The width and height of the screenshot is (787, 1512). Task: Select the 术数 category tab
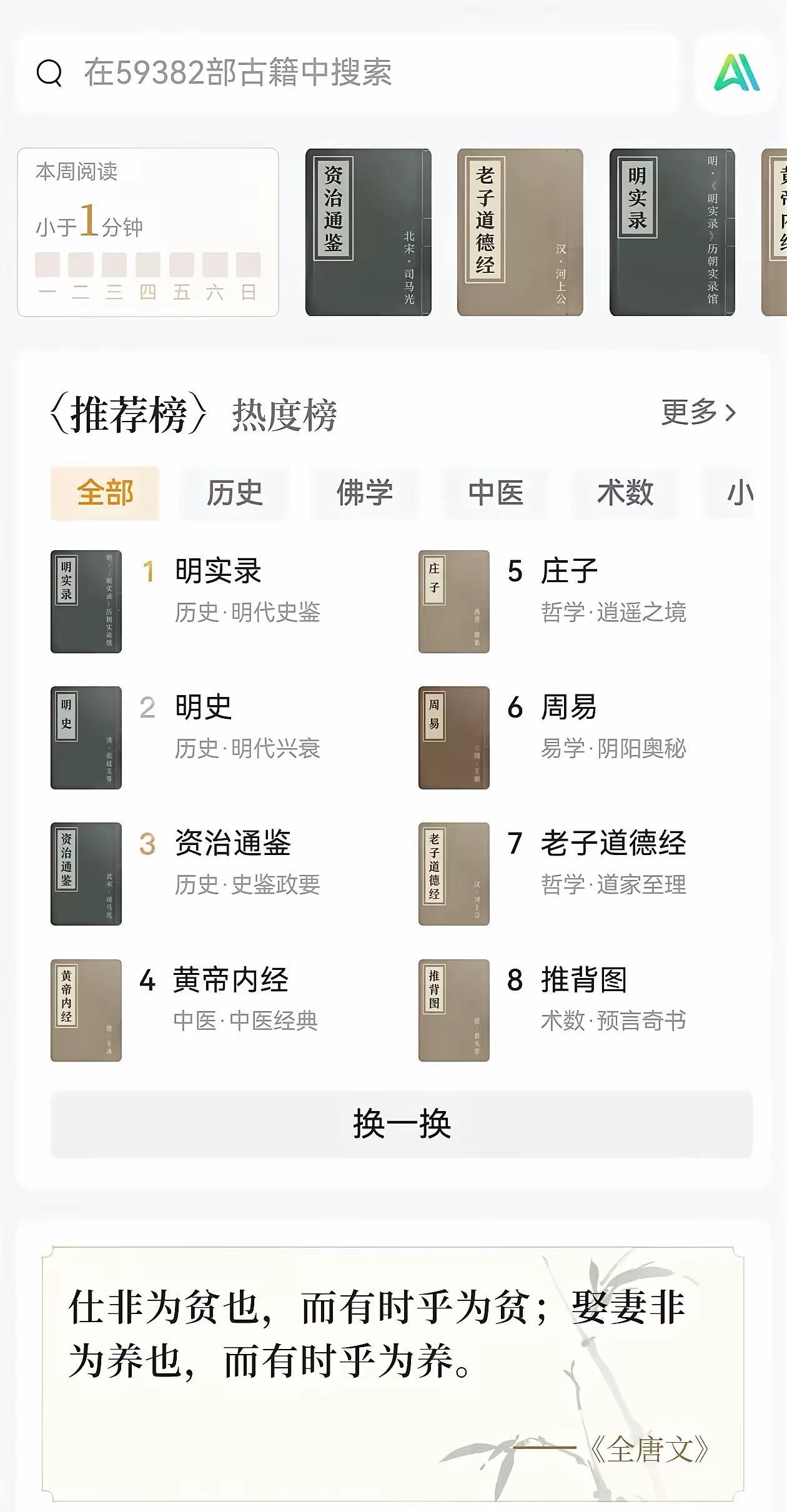tap(626, 493)
